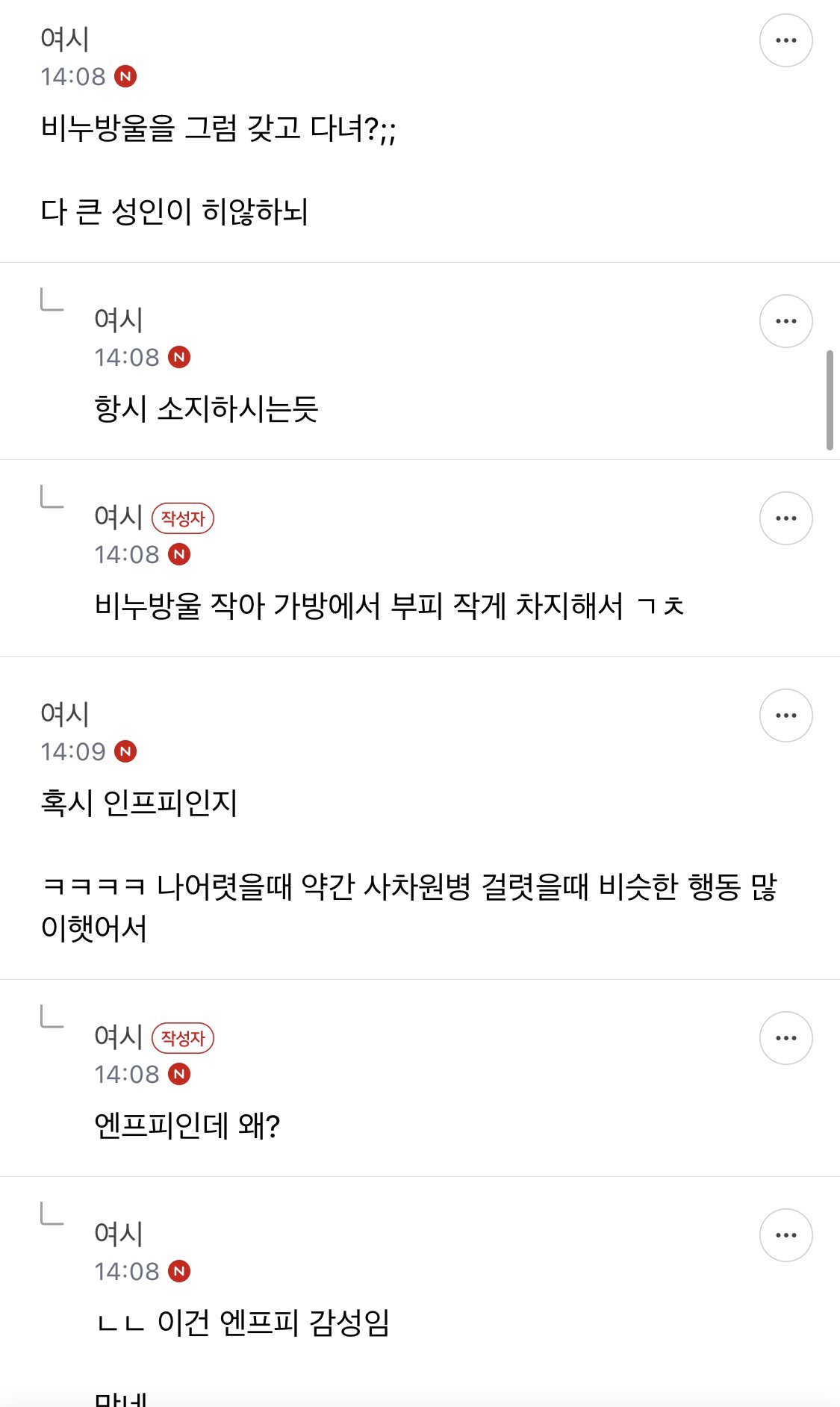Open more options for the '비누방울을 그럼 갖고 다녀?' comment

tap(785, 40)
